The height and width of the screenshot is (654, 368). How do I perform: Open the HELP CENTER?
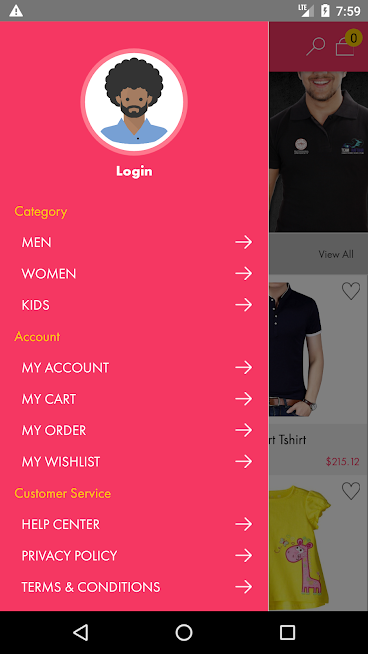click(x=134, y=524)
